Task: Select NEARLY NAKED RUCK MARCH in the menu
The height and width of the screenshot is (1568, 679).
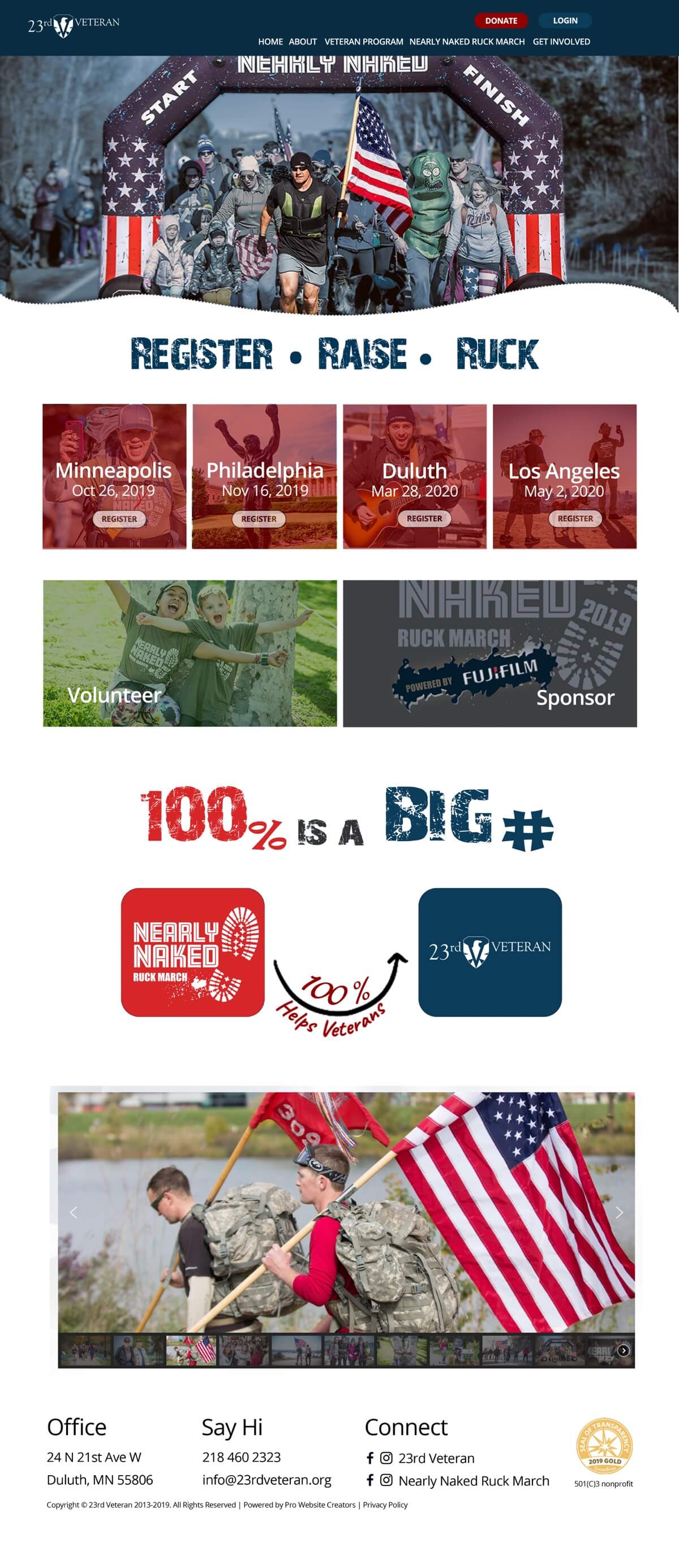Action: [467, 41]
